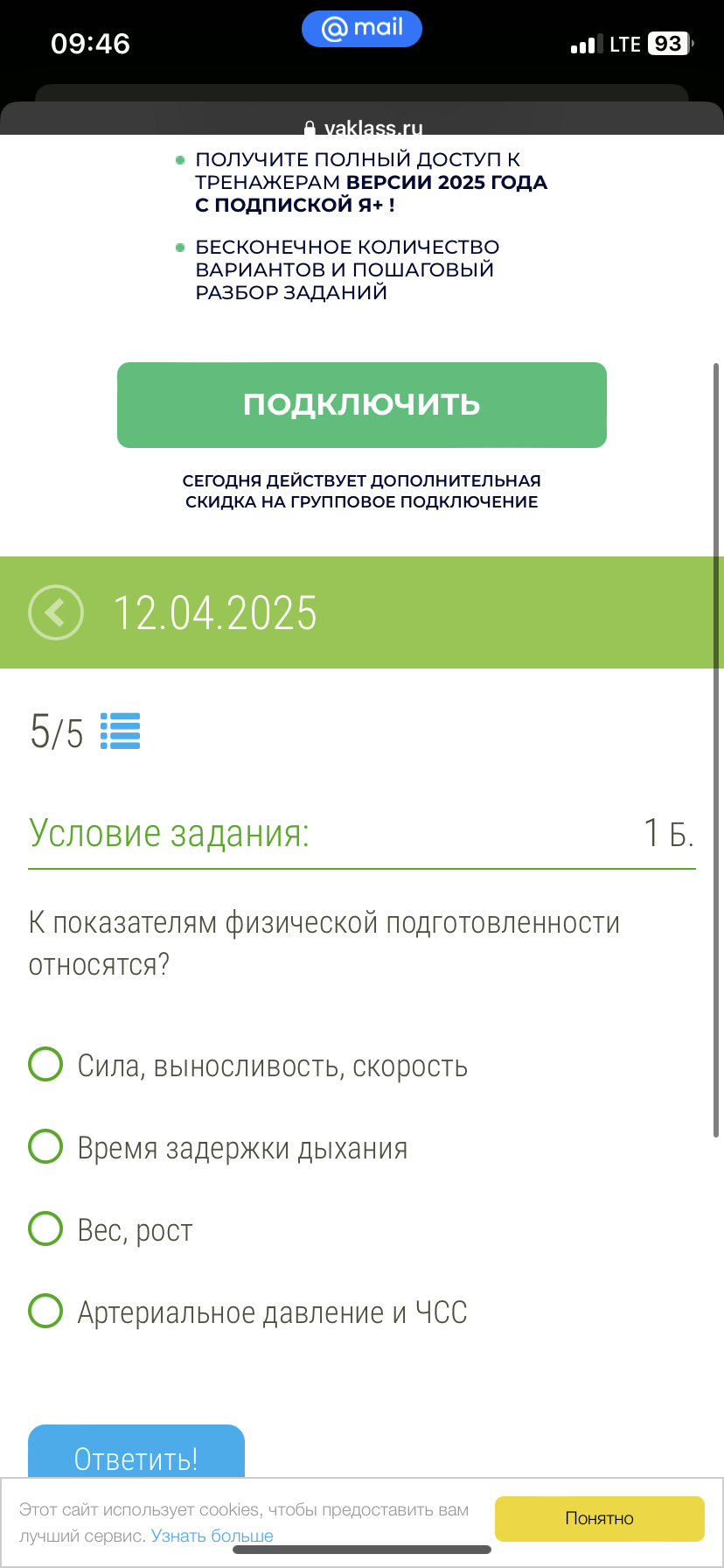The image size is (724, 1568).
Task: Select Артериальное давление и ЧСС
Action: [x=248, y=1312]
